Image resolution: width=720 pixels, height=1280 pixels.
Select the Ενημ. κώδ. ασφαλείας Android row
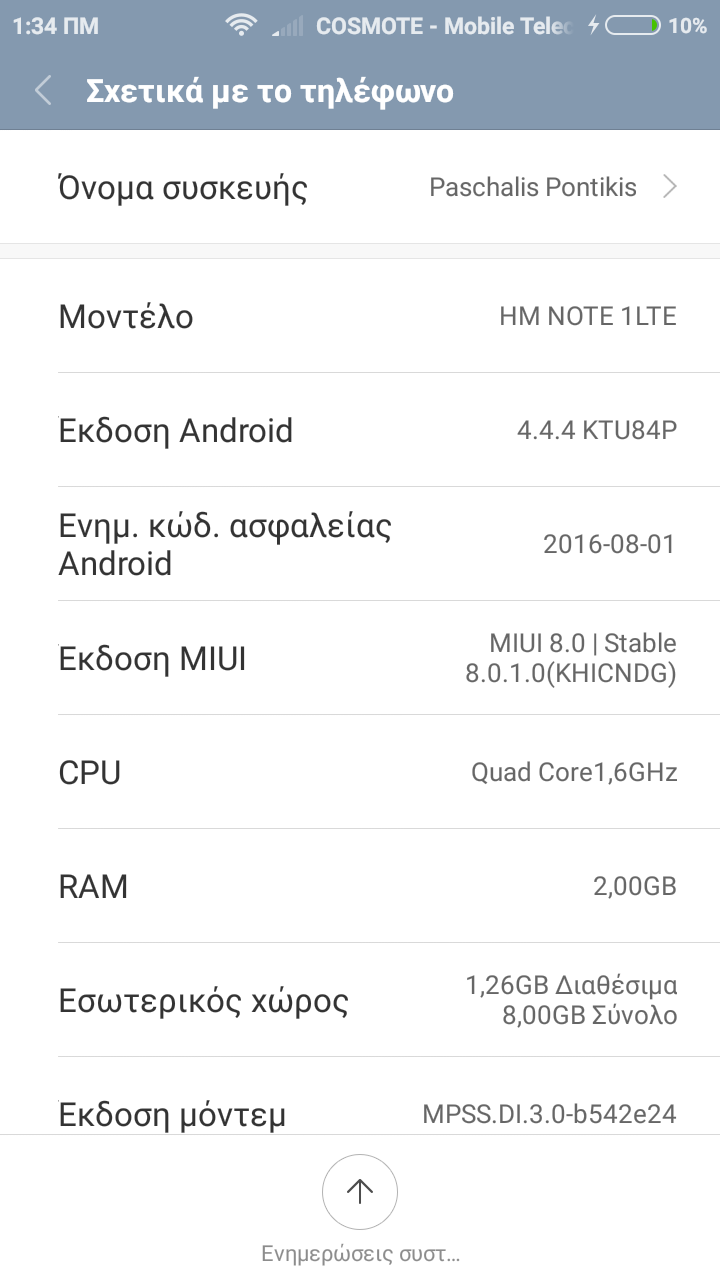pos(360,544)
